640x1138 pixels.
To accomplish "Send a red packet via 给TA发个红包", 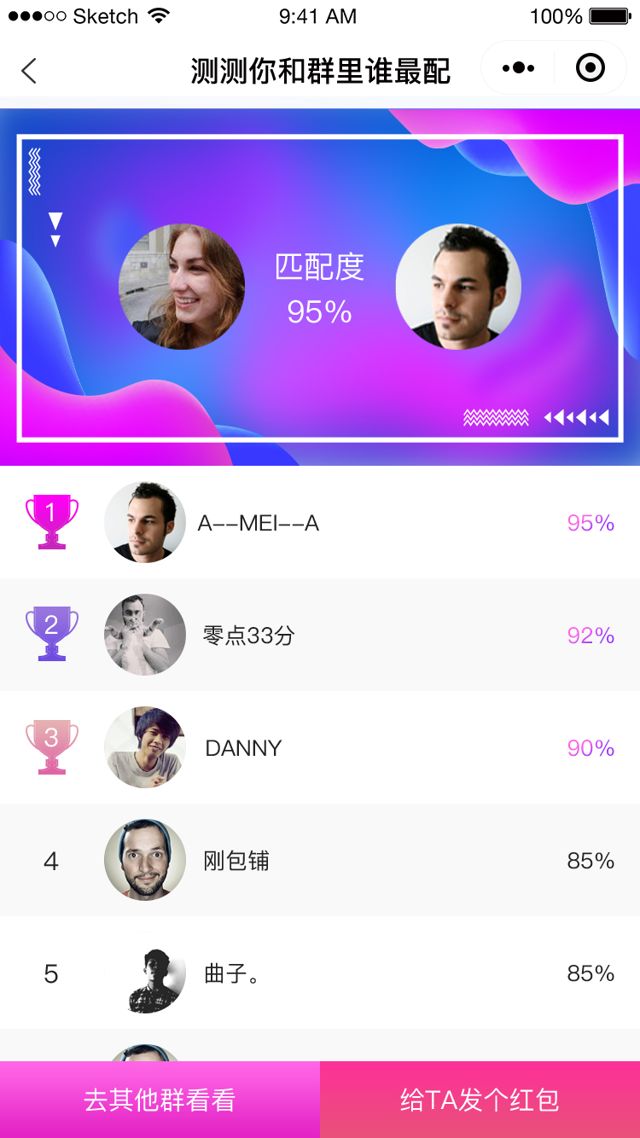I will [480, 1100].
